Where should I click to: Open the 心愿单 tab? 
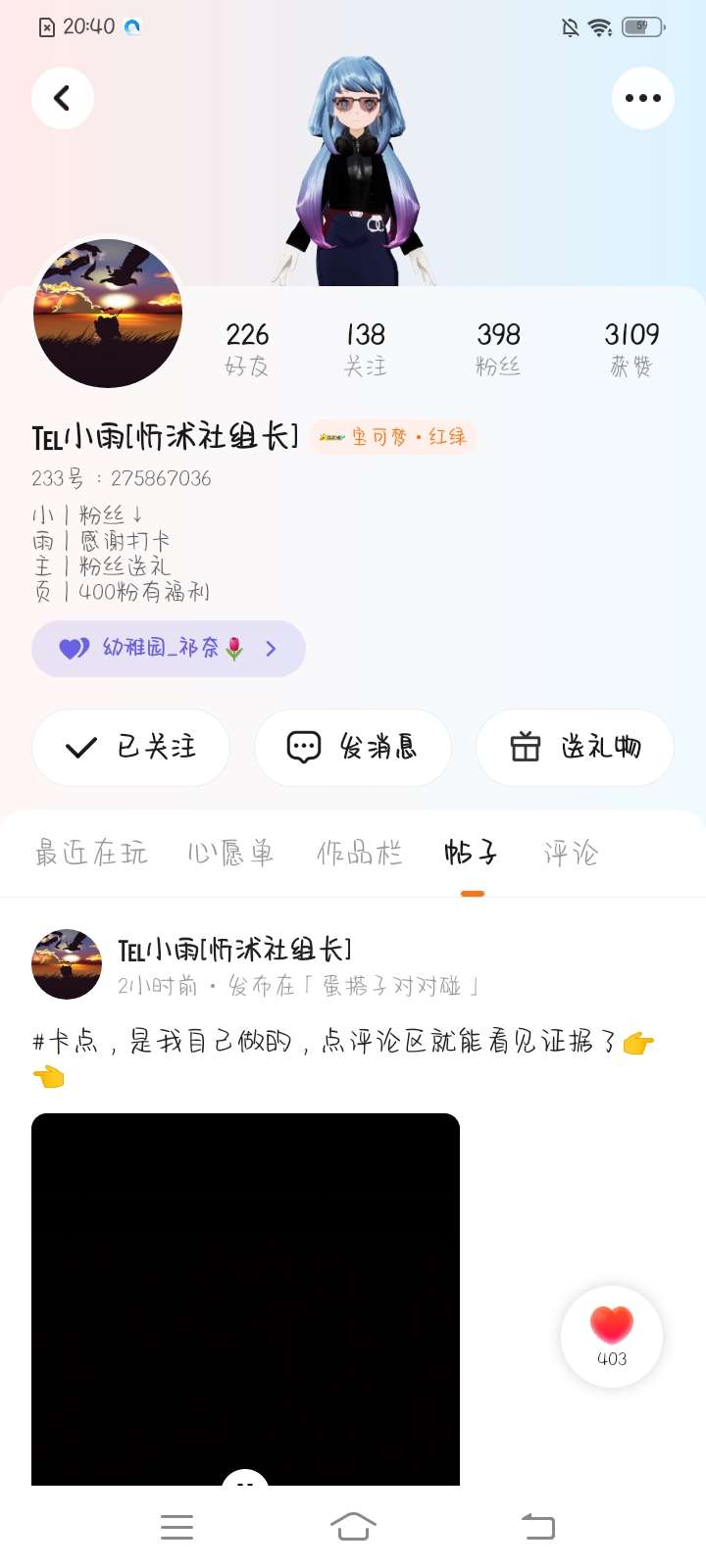(230, 853)
